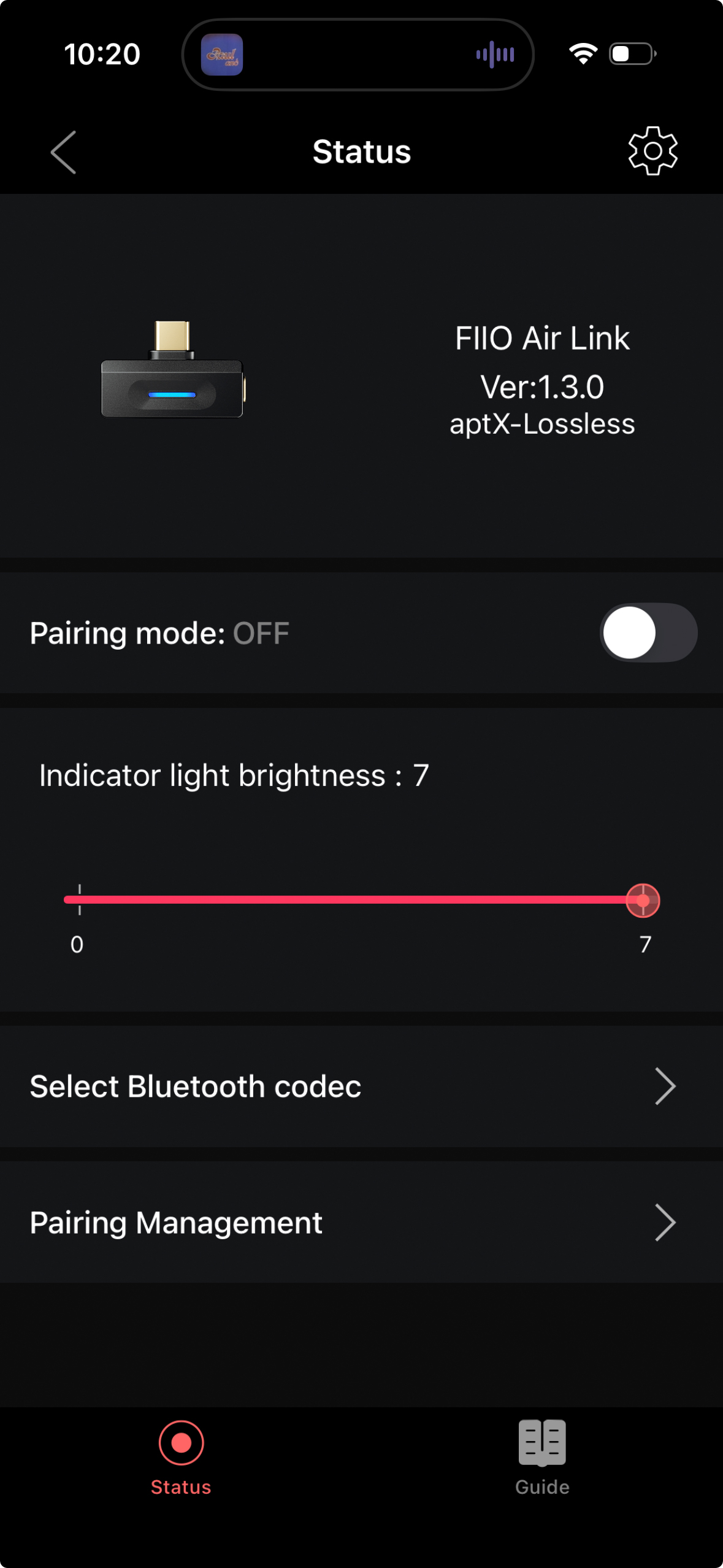Open the now-playing music activity in Dynamic Island
The height and width of the screenshot is (1568, 723).
click(x=358, y=55)
